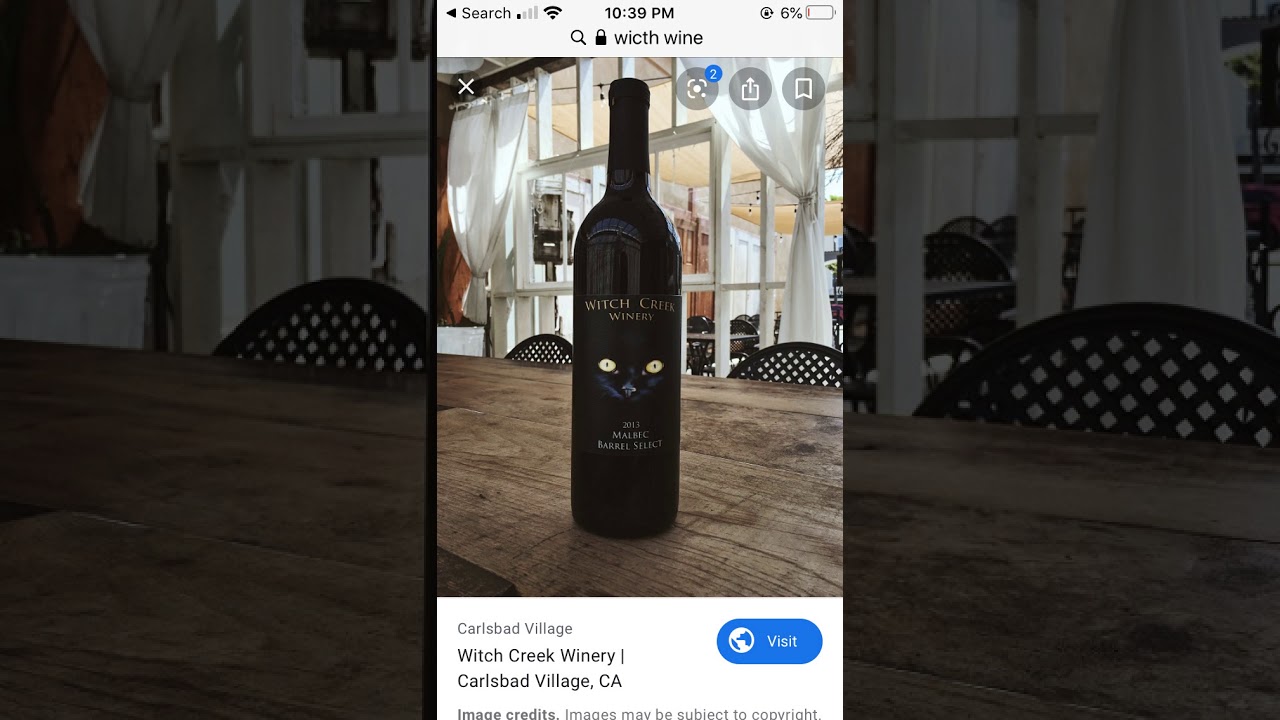Share this wine bottle image
1280x720 pixels.
pos(750,89)
